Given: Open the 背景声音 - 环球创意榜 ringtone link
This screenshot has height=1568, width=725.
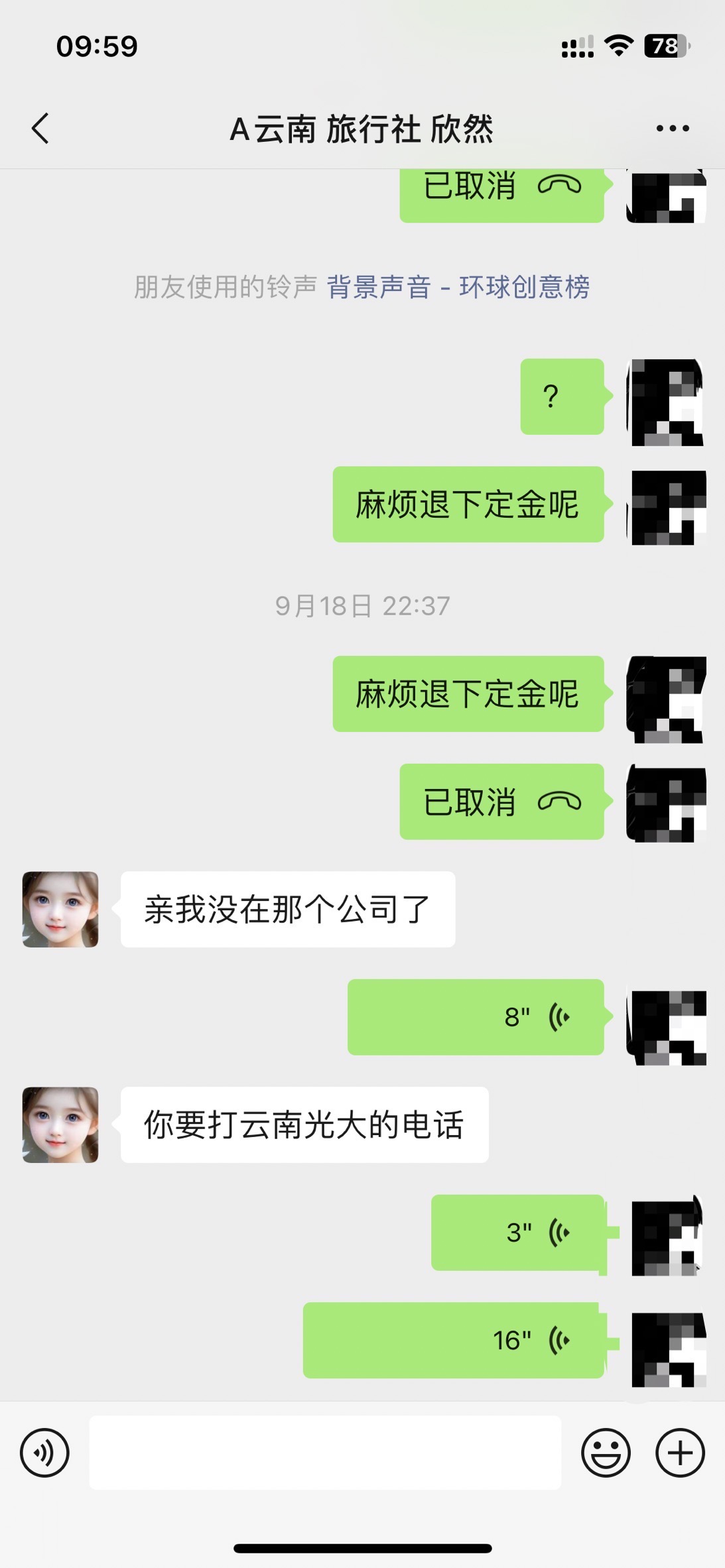Looking at the screenshot, I should point(458,287).
